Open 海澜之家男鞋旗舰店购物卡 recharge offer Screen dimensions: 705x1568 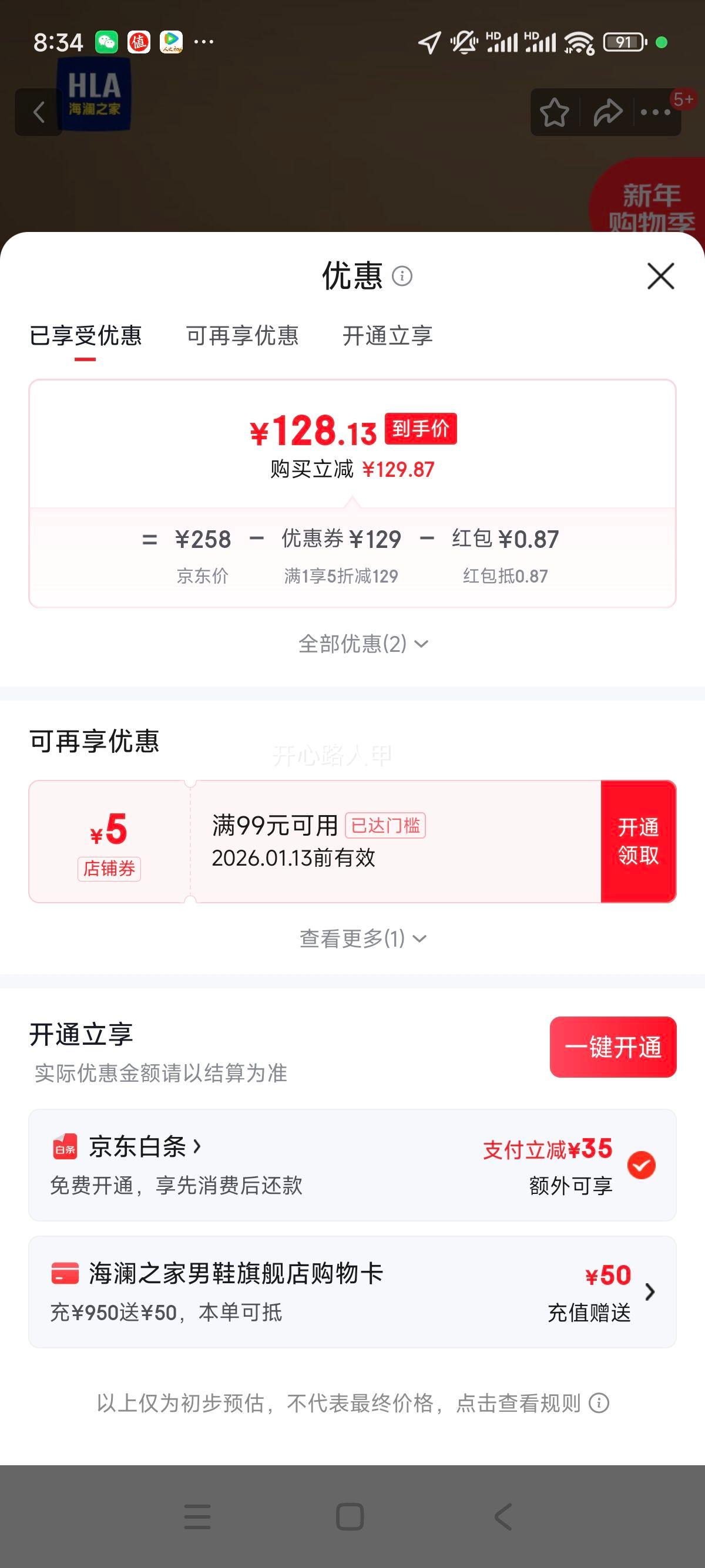click(352, 1291)
